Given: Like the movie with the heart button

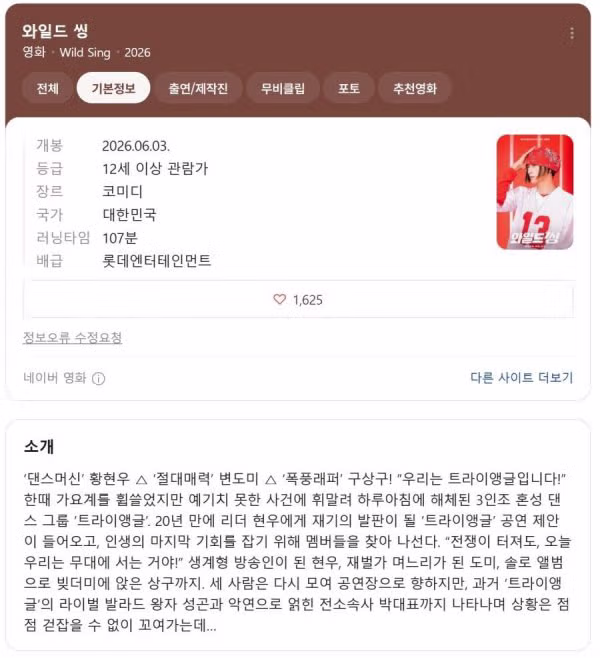Looking at the screenshot, I should (x=298, y=299).
